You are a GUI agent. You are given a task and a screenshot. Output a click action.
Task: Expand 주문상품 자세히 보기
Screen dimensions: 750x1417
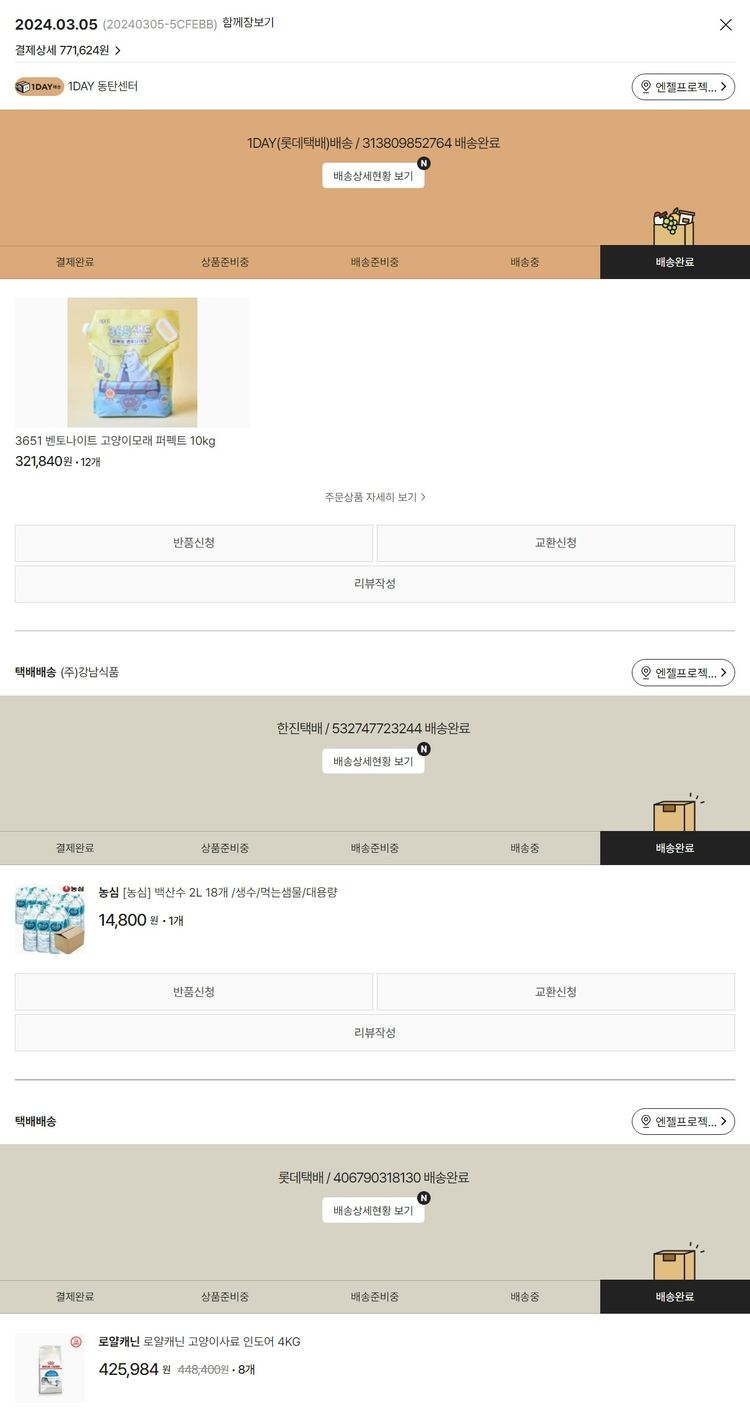375,497
